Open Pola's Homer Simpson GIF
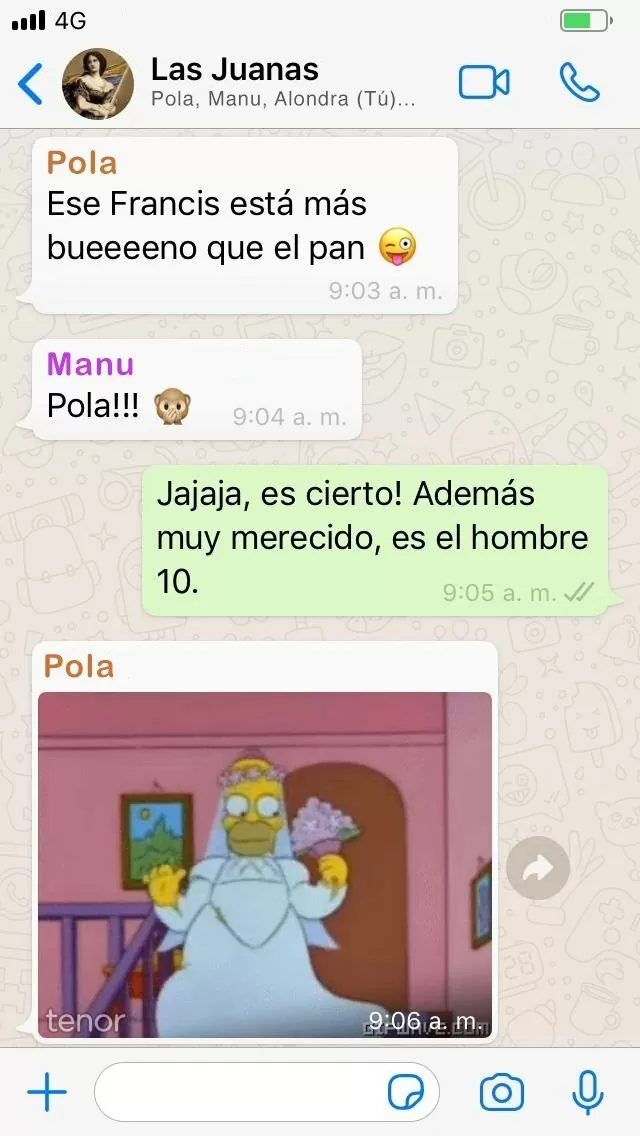640x1136 pixels. pyautogui.click(x=265, y=865)
